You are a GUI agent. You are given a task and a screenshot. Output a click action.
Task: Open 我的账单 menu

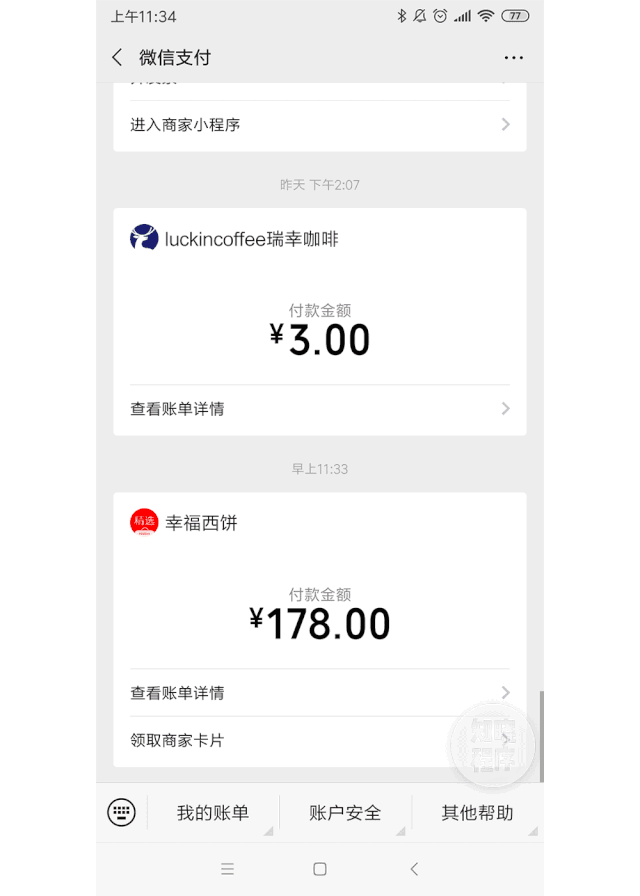(213, 813)
